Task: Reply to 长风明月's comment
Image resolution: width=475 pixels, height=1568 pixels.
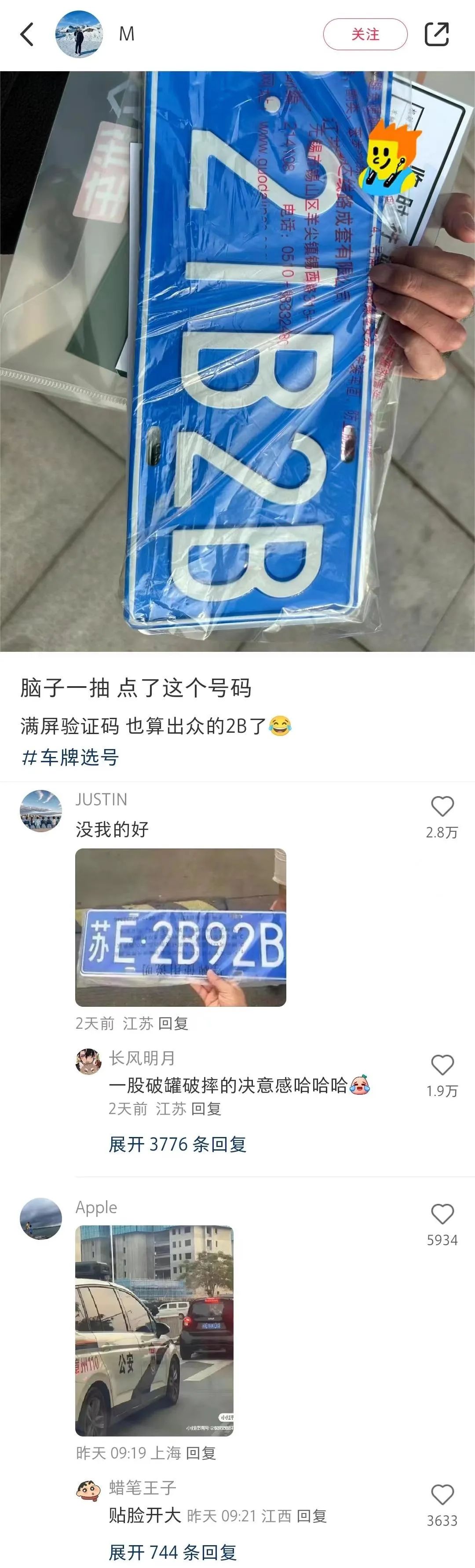Action: 206,1108
